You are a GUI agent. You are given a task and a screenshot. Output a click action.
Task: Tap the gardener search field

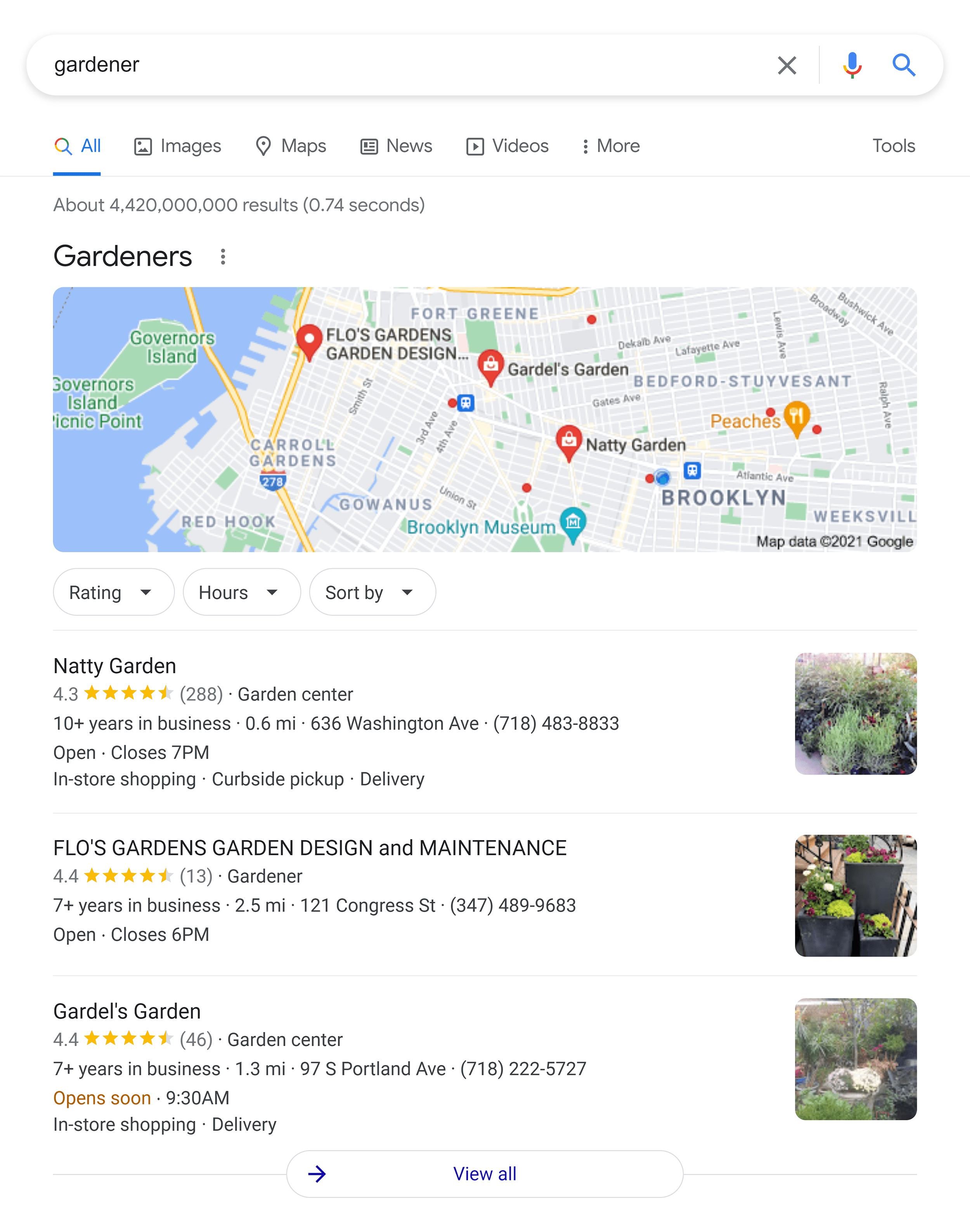pos(398,65)
